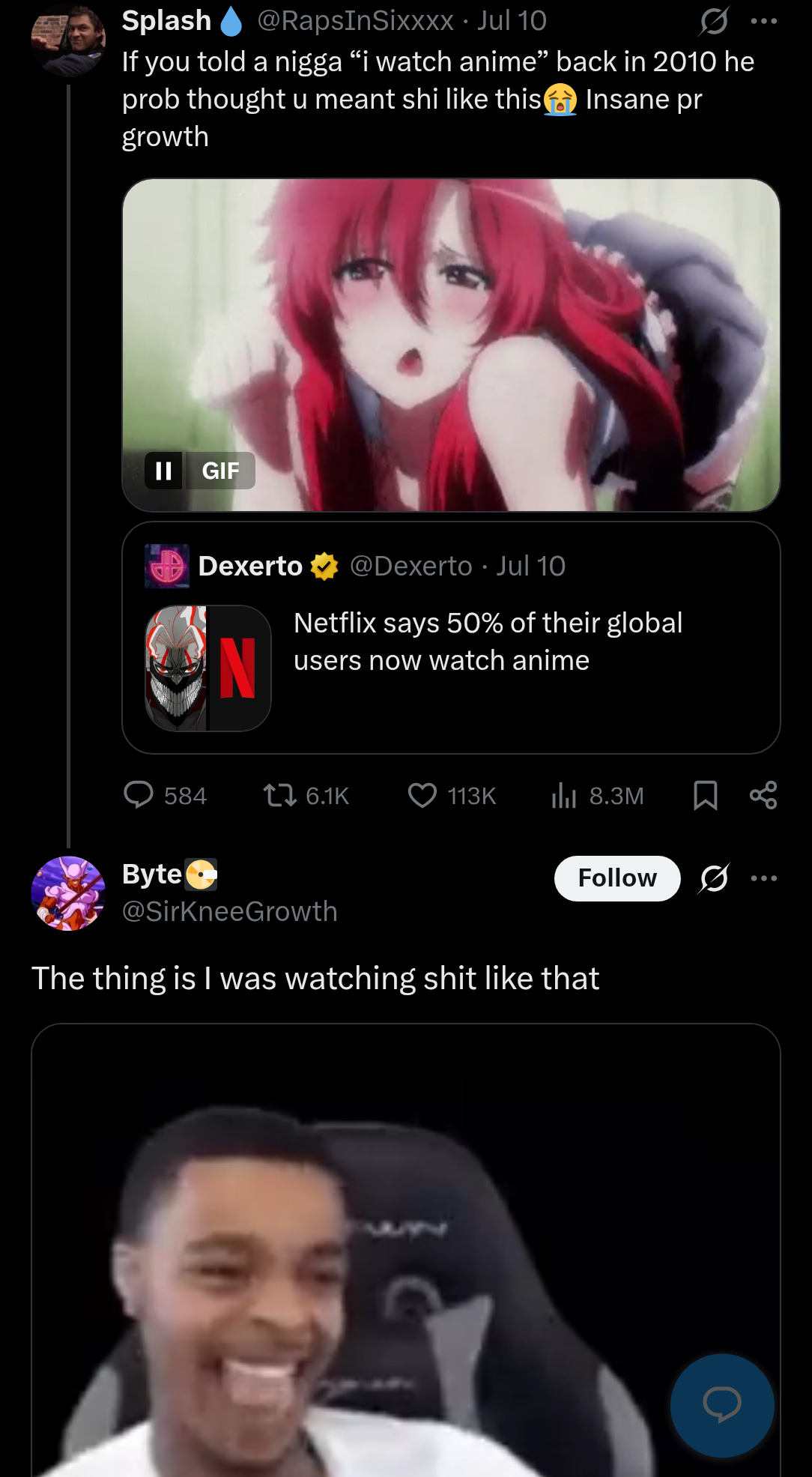
Task: Open Byte's profile picture
Action: [68, 893]
